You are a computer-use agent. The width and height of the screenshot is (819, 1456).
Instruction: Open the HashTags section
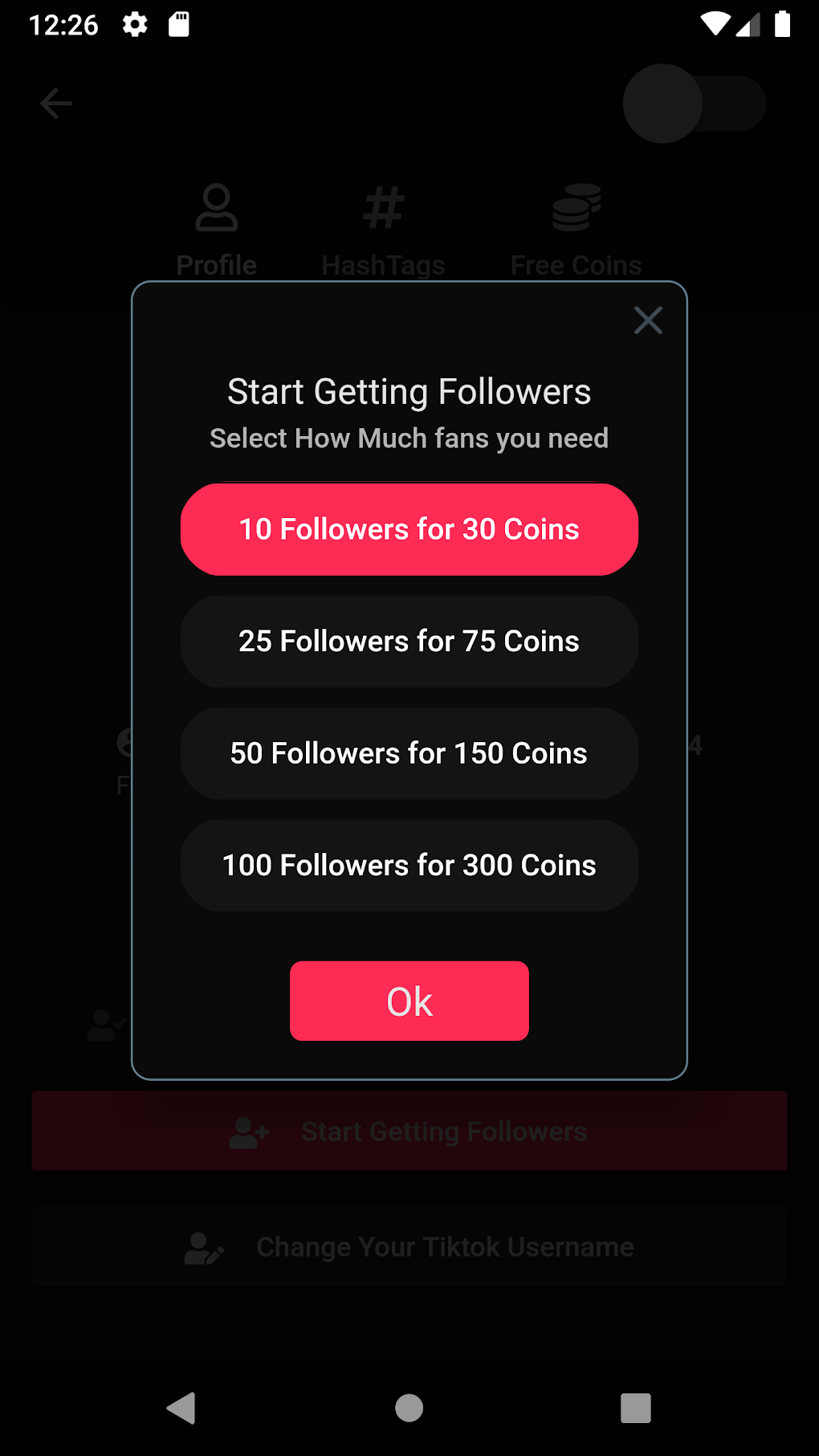click(x=383, y=229)
